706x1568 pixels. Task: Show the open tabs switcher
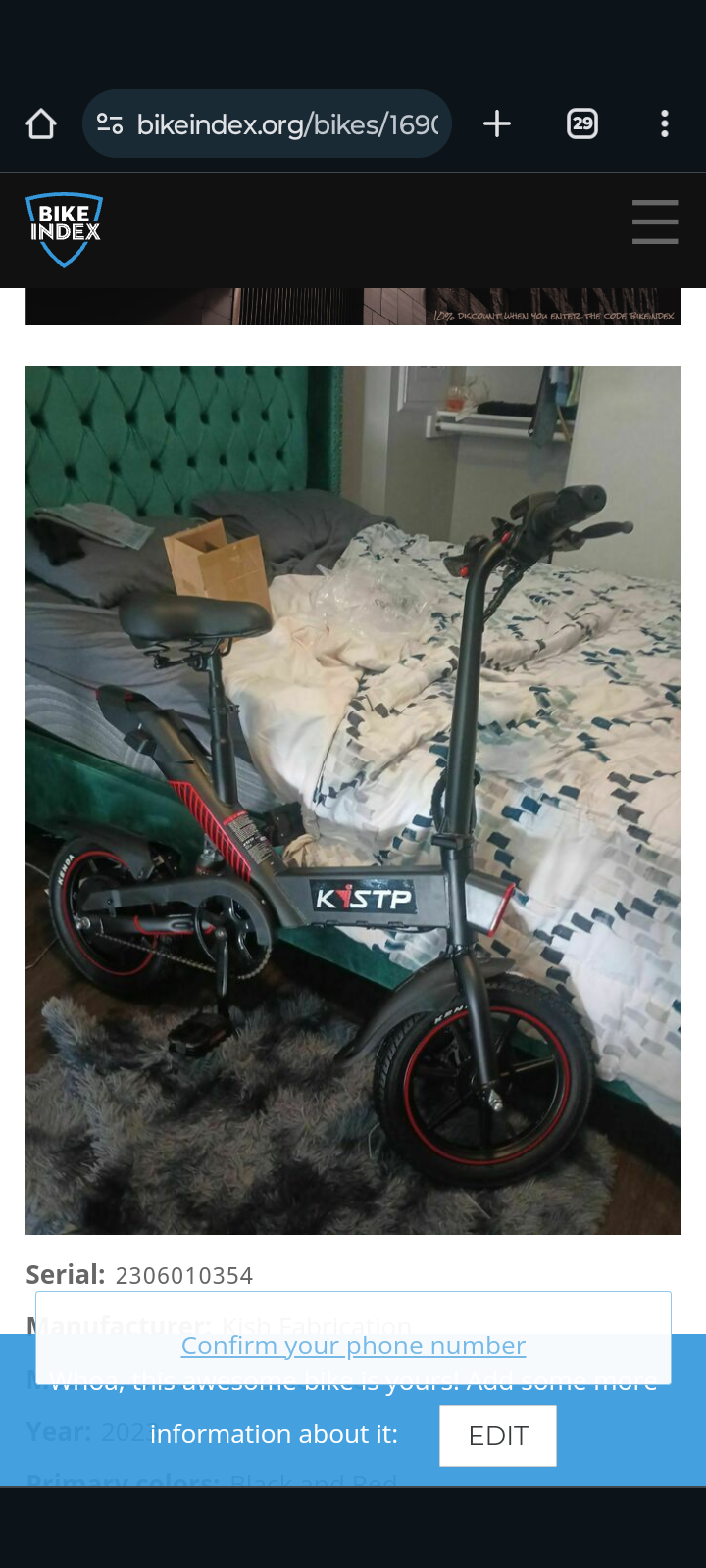[x=582, y=124]
